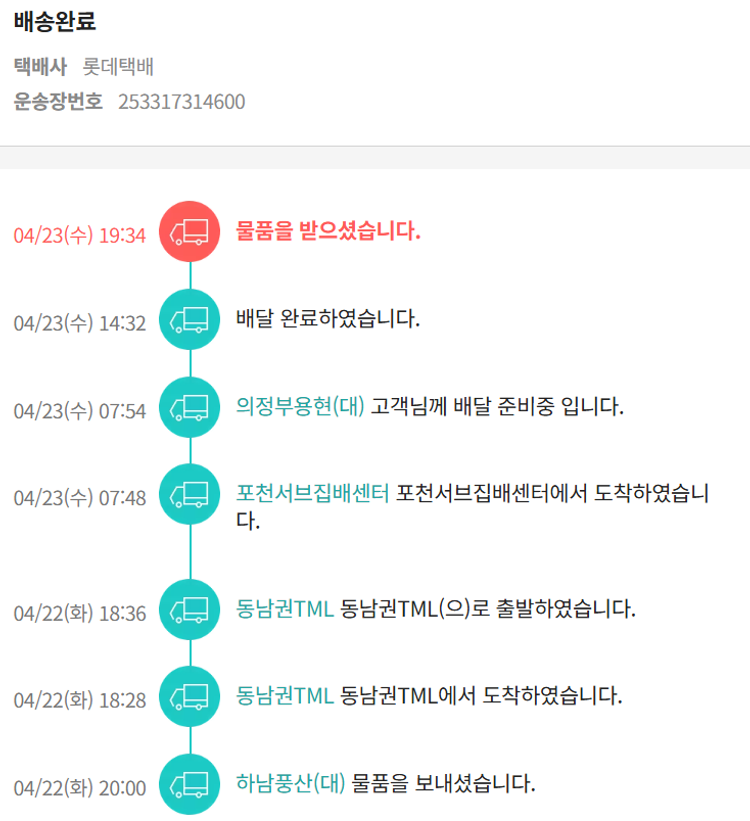This screenshot has height=821, width=750.
Task: View the 하남풍산(대) branch details
Action: click(x=290, y=783)
